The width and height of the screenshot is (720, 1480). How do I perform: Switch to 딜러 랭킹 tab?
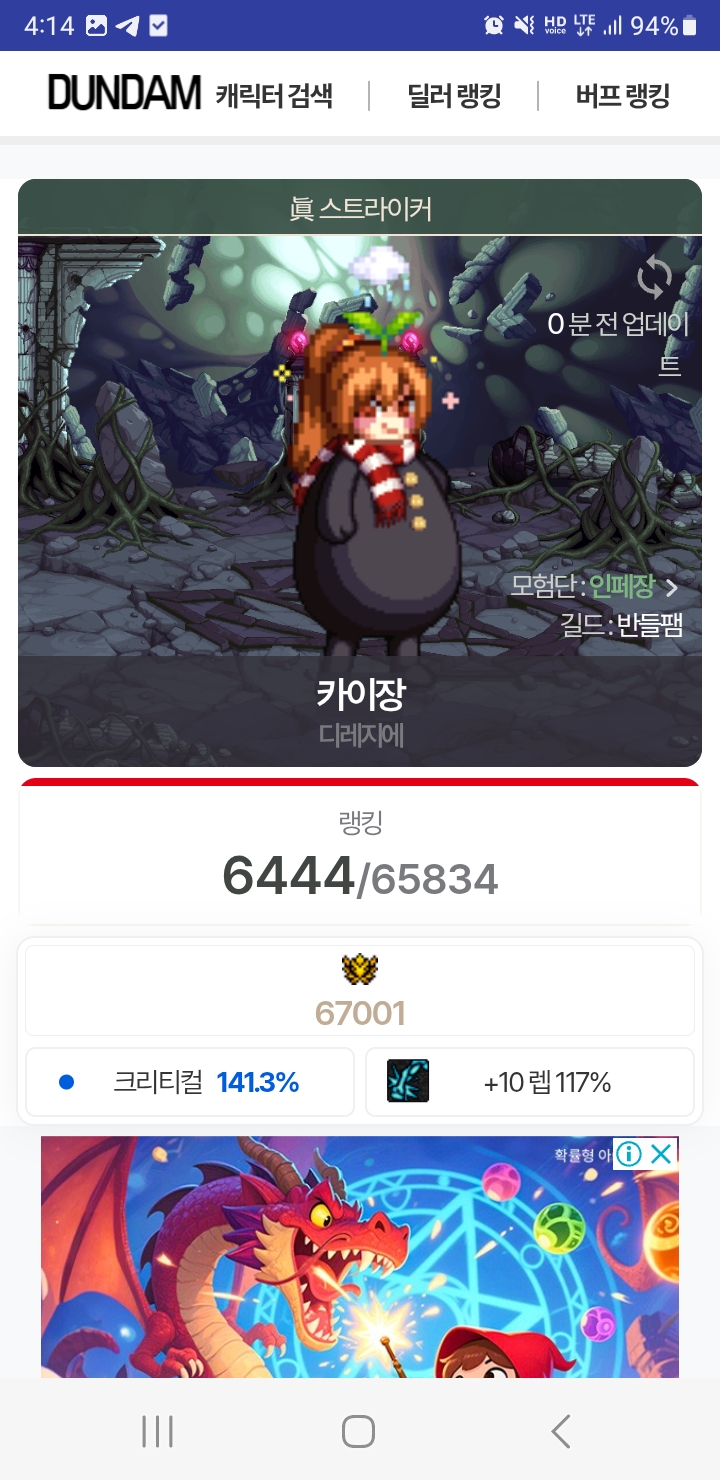[x=454, y=96]
